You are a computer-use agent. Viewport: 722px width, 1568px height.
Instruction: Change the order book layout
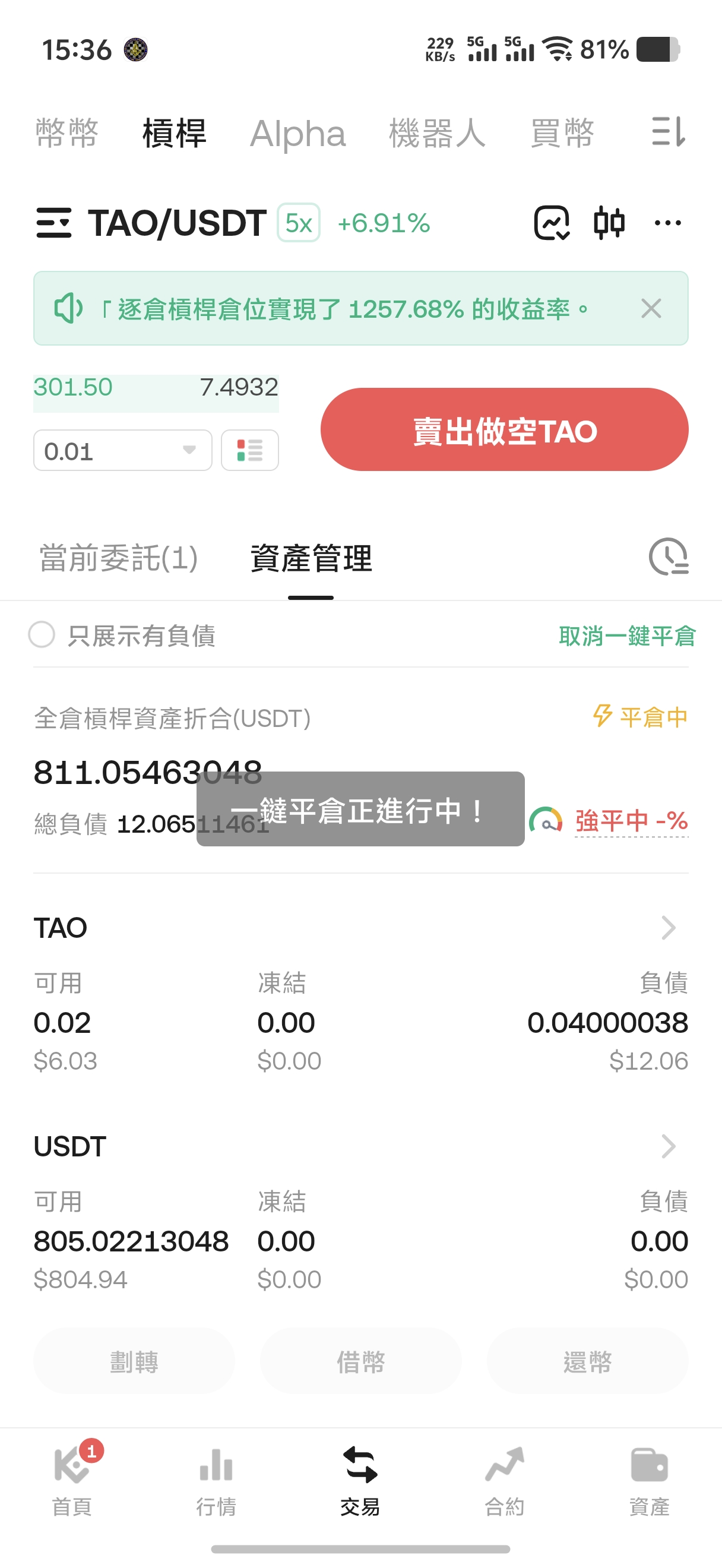click(249, 450)
